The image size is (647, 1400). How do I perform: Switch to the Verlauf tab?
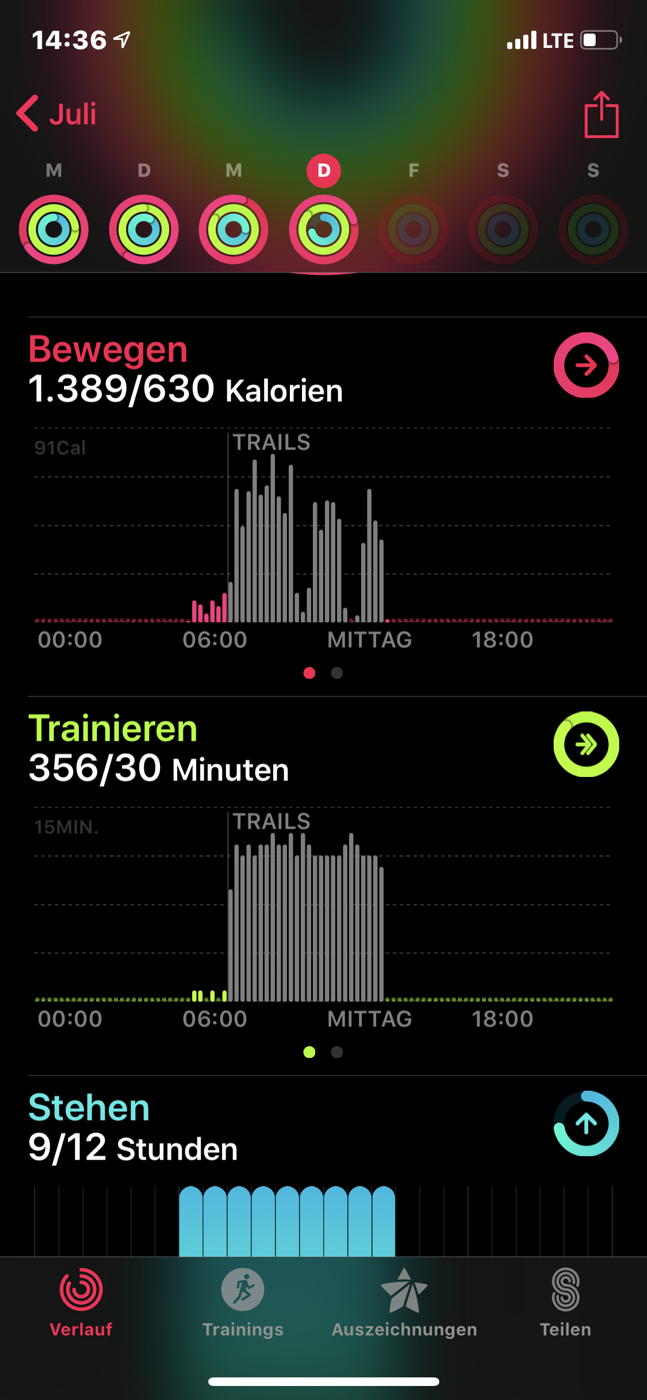81,1303
